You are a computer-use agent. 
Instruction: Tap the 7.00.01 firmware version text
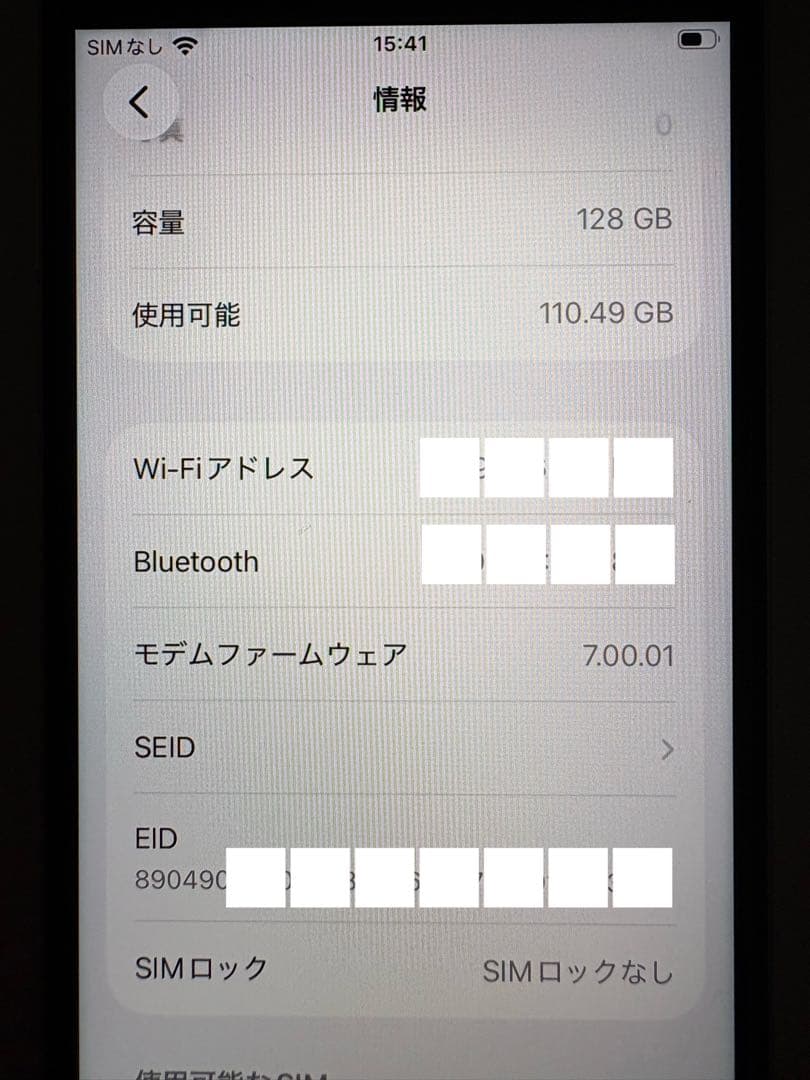pos(627,655)
